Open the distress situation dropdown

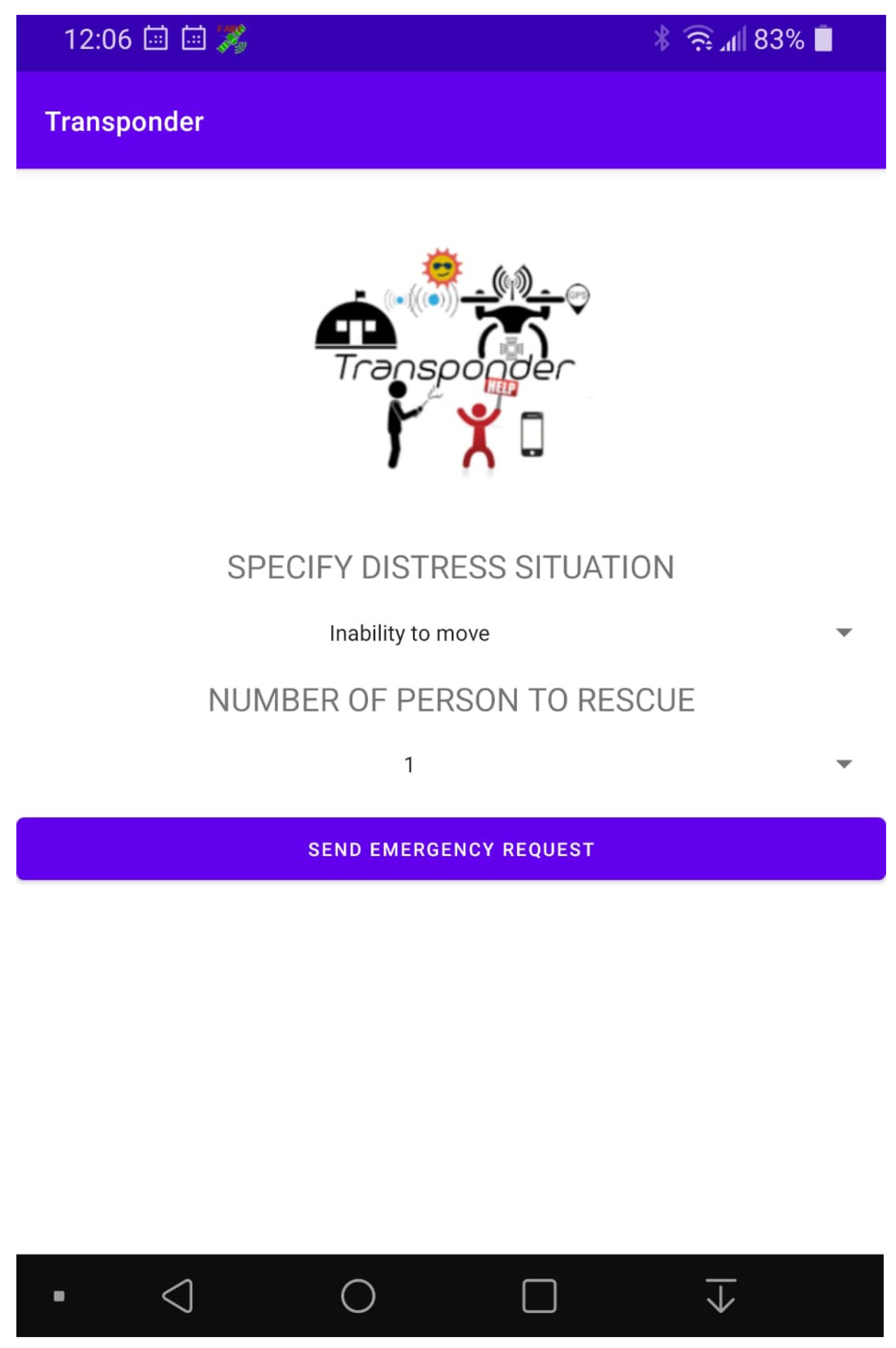843,632
